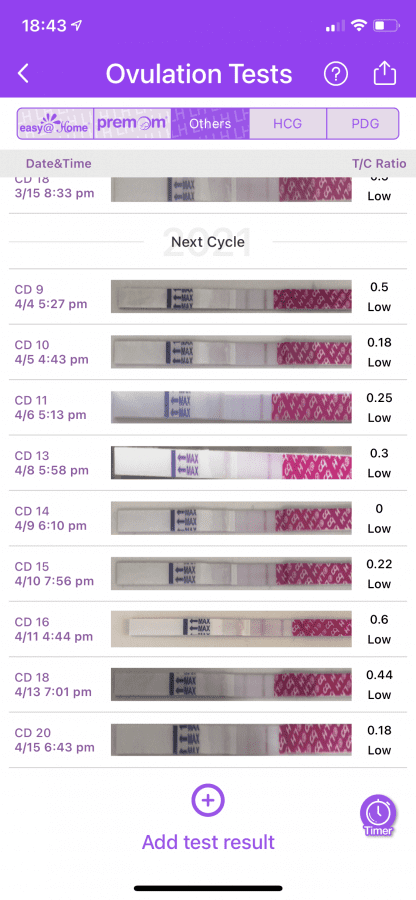This screenshot has width=416, height=900.
Task: Open the CD 11 test from 4/6
Action: (x=208, y=408)
